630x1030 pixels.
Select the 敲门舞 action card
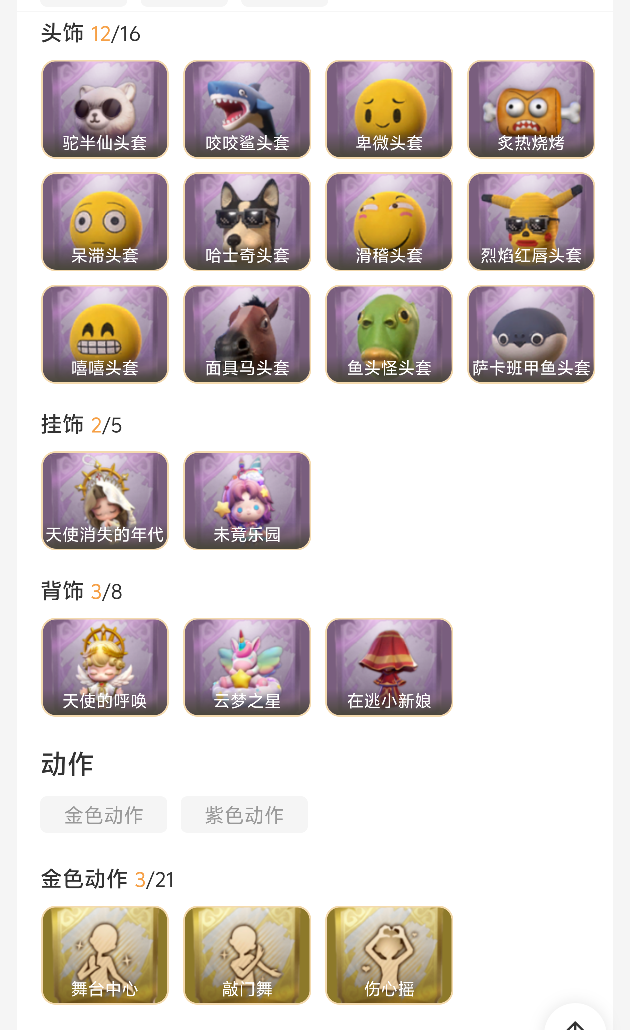(x=247, y=955)
